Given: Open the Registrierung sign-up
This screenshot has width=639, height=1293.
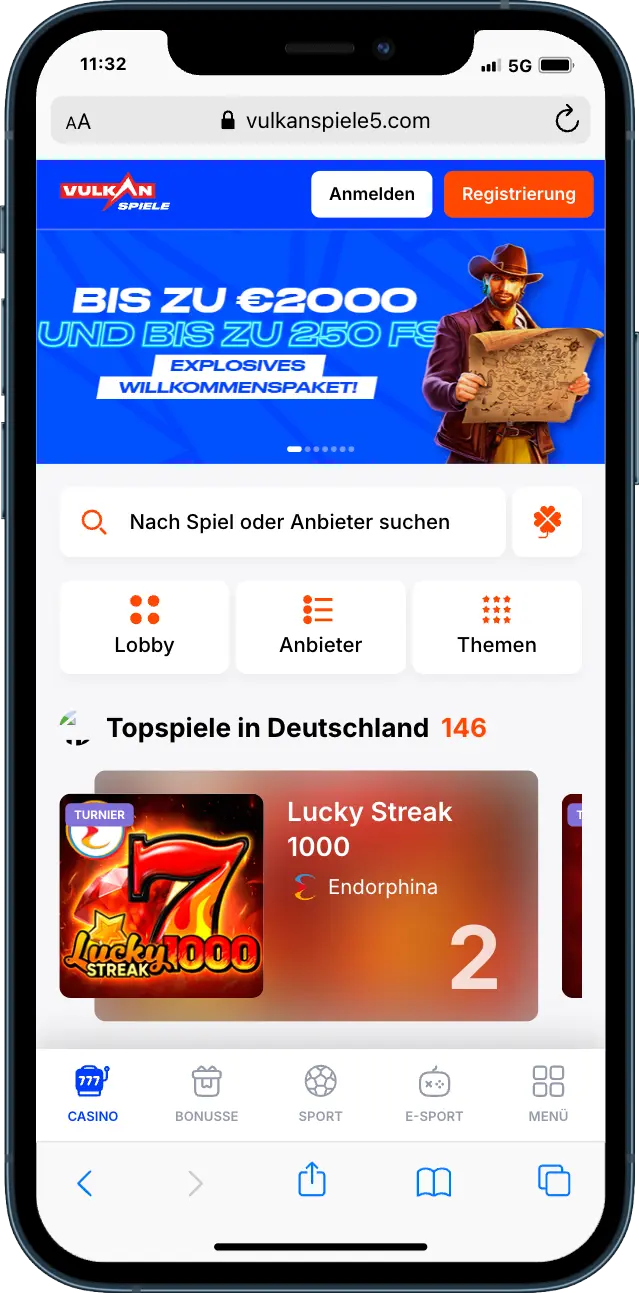Looking at the screenshot, I should [x=518, y=194].
